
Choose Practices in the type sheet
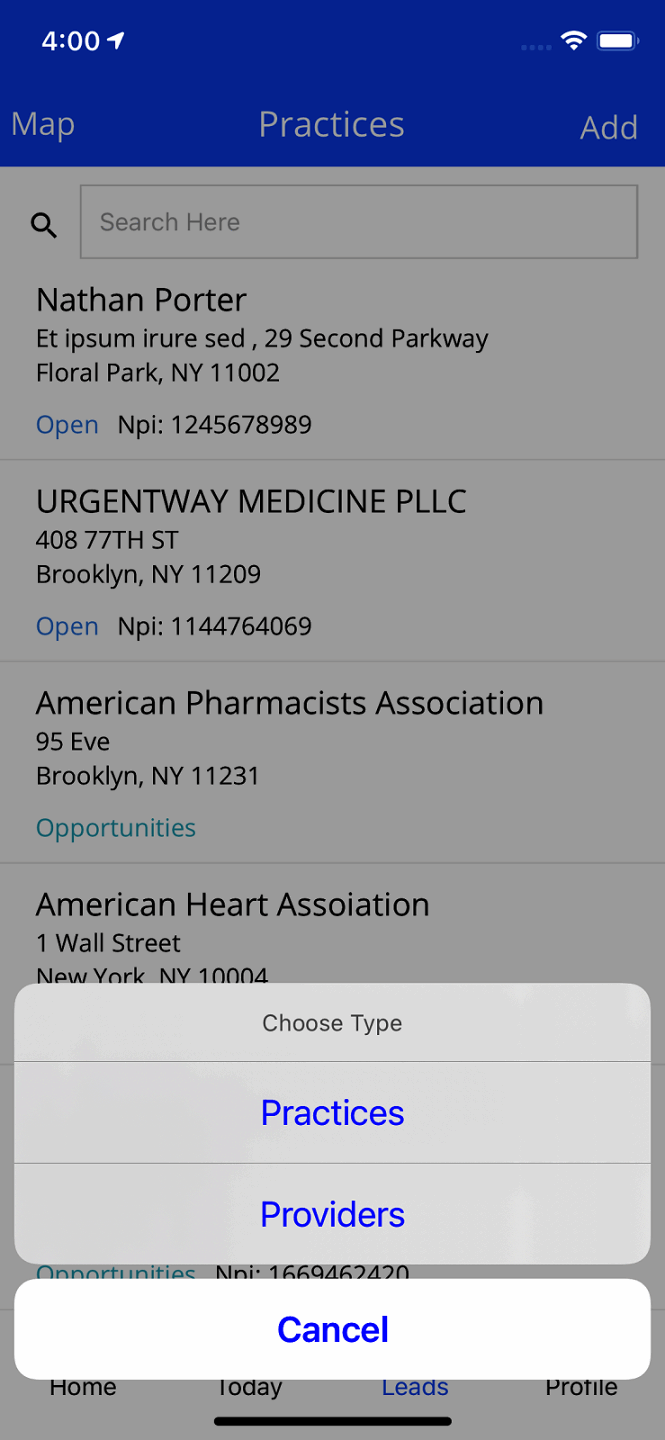point(332,1113)
